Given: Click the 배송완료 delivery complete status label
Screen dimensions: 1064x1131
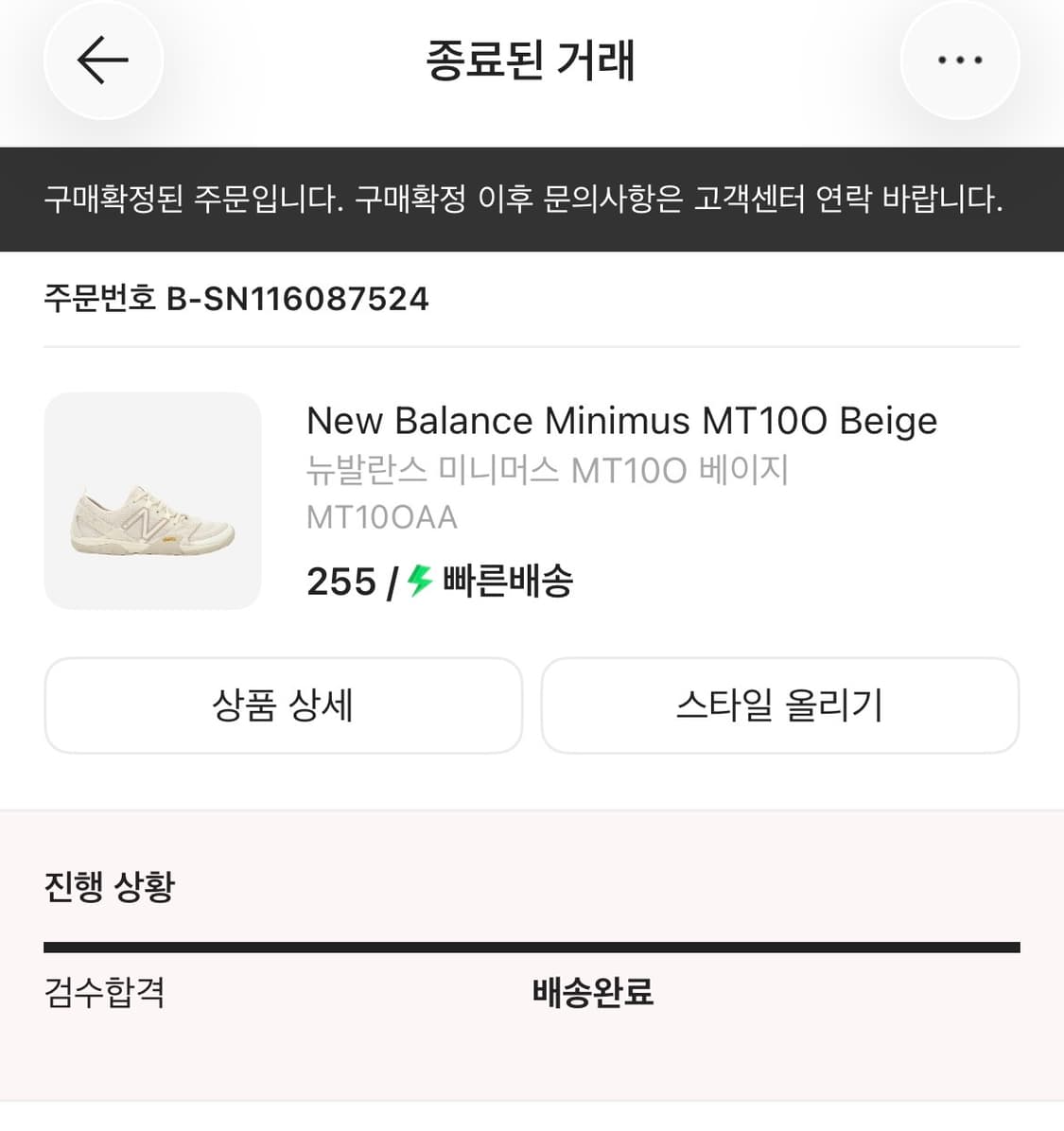Looking at the screenshot, I should (x=591, y=994).
